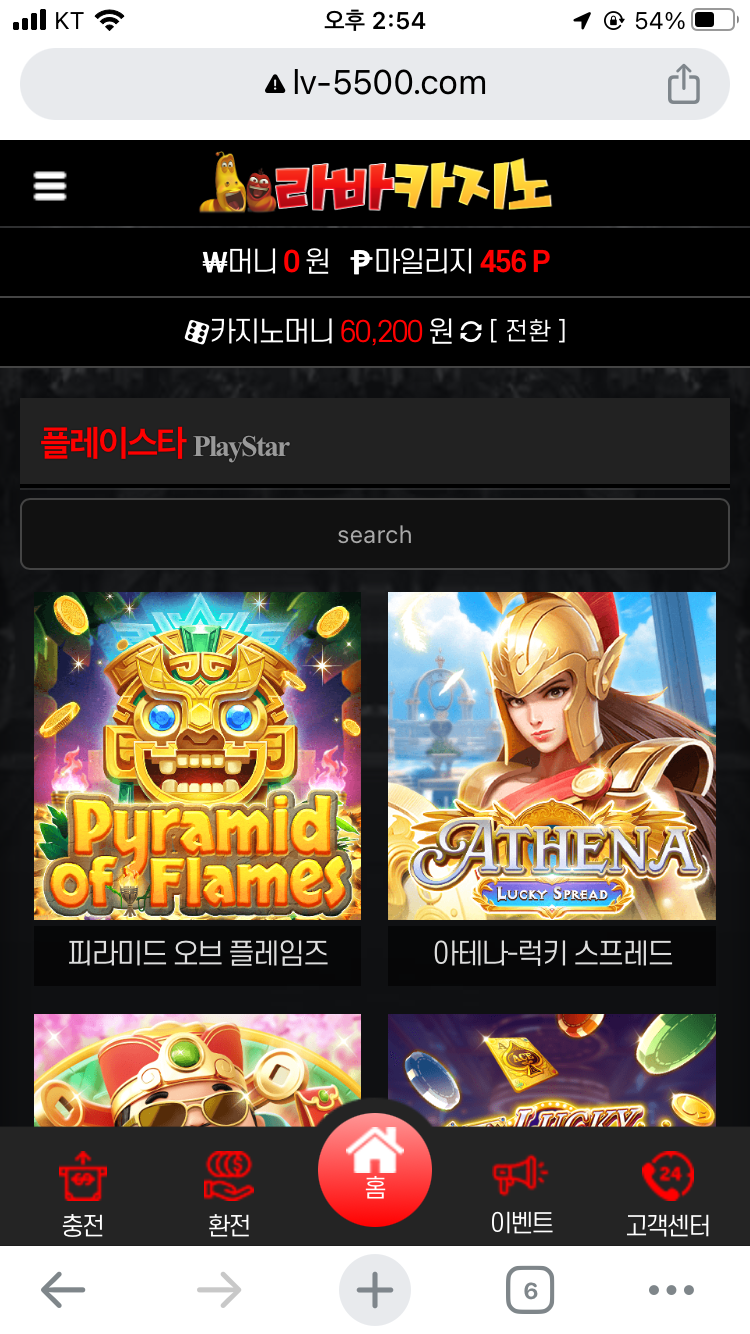Open a new browser tab
The height and width of the screenshot is (1334, 750).
point(374,1291)
